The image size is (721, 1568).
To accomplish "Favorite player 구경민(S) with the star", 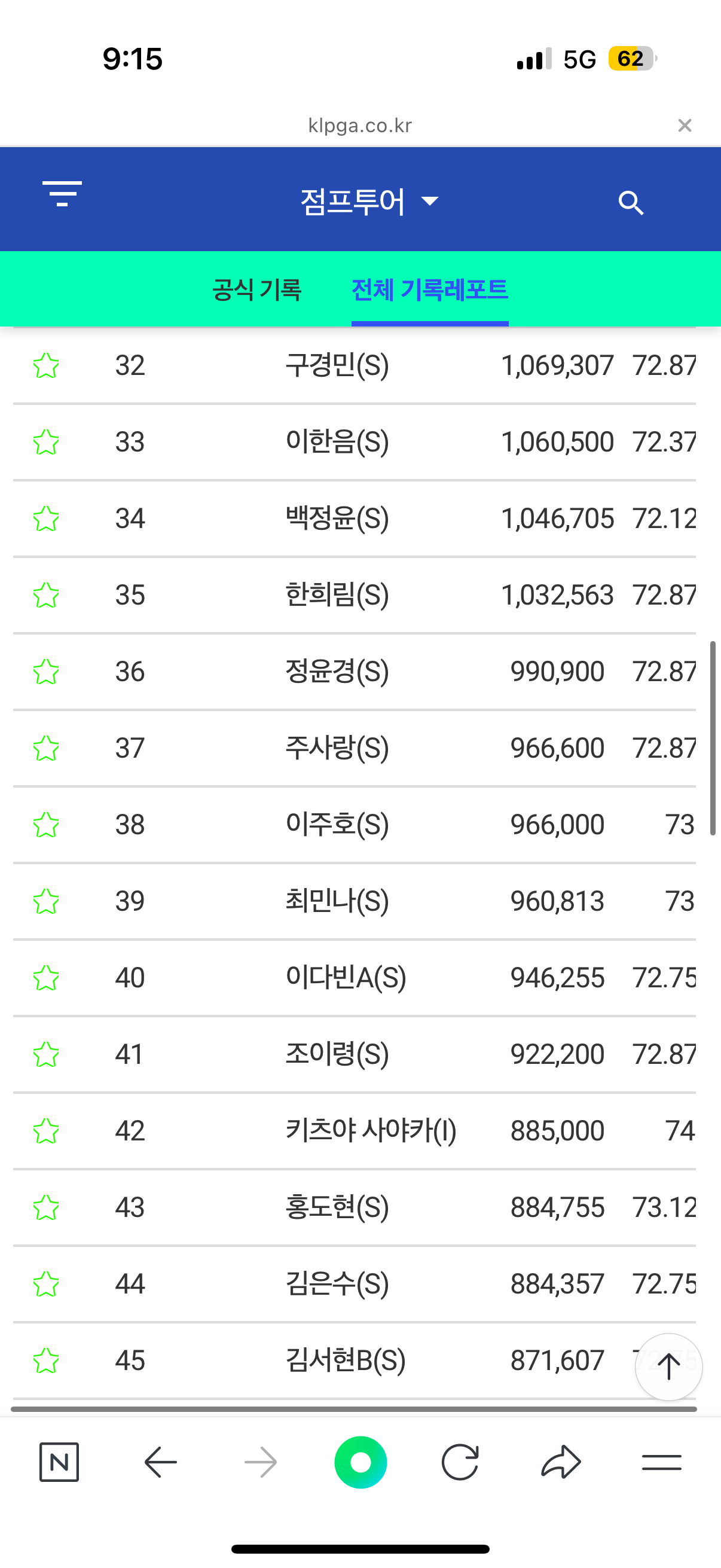I will [x=45, y=366].
